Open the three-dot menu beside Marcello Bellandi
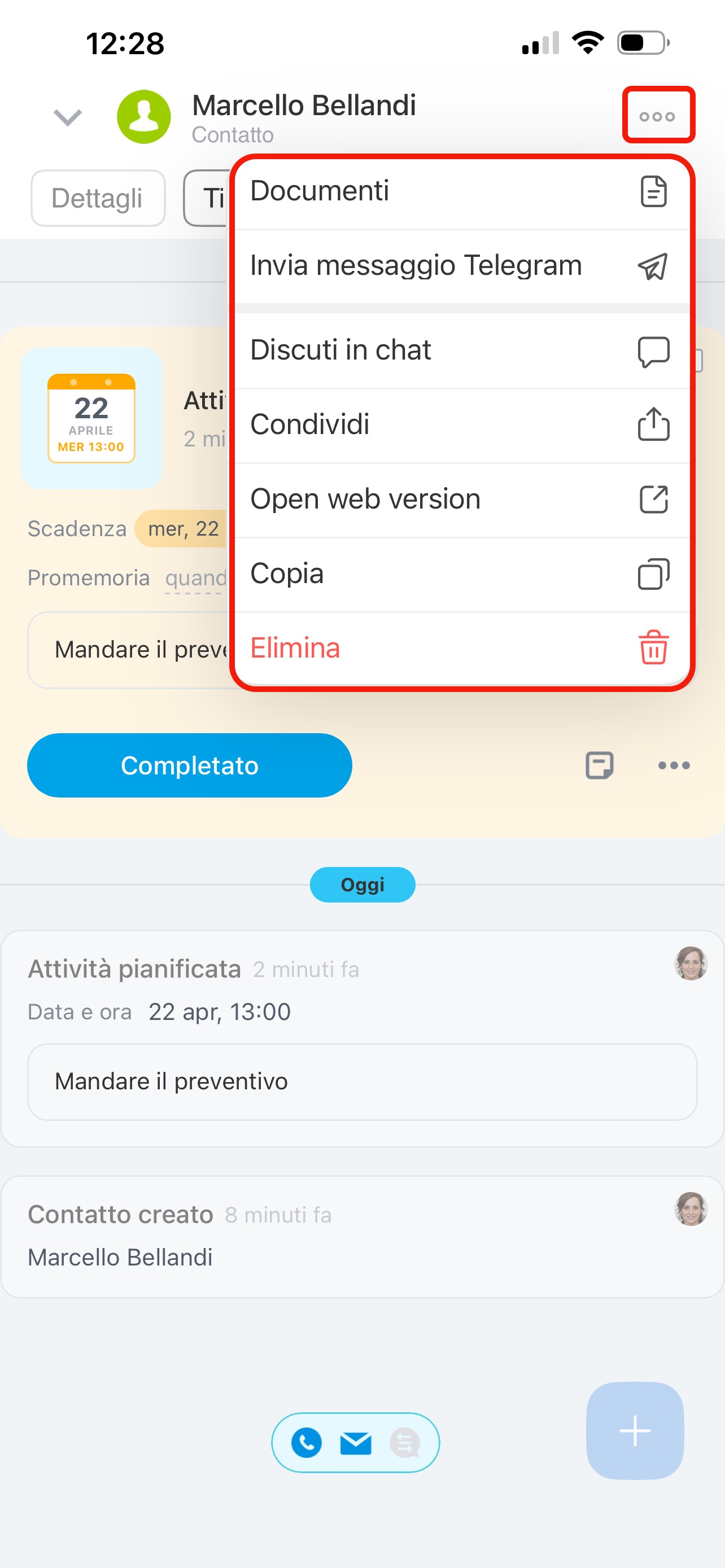 [657, 116]
